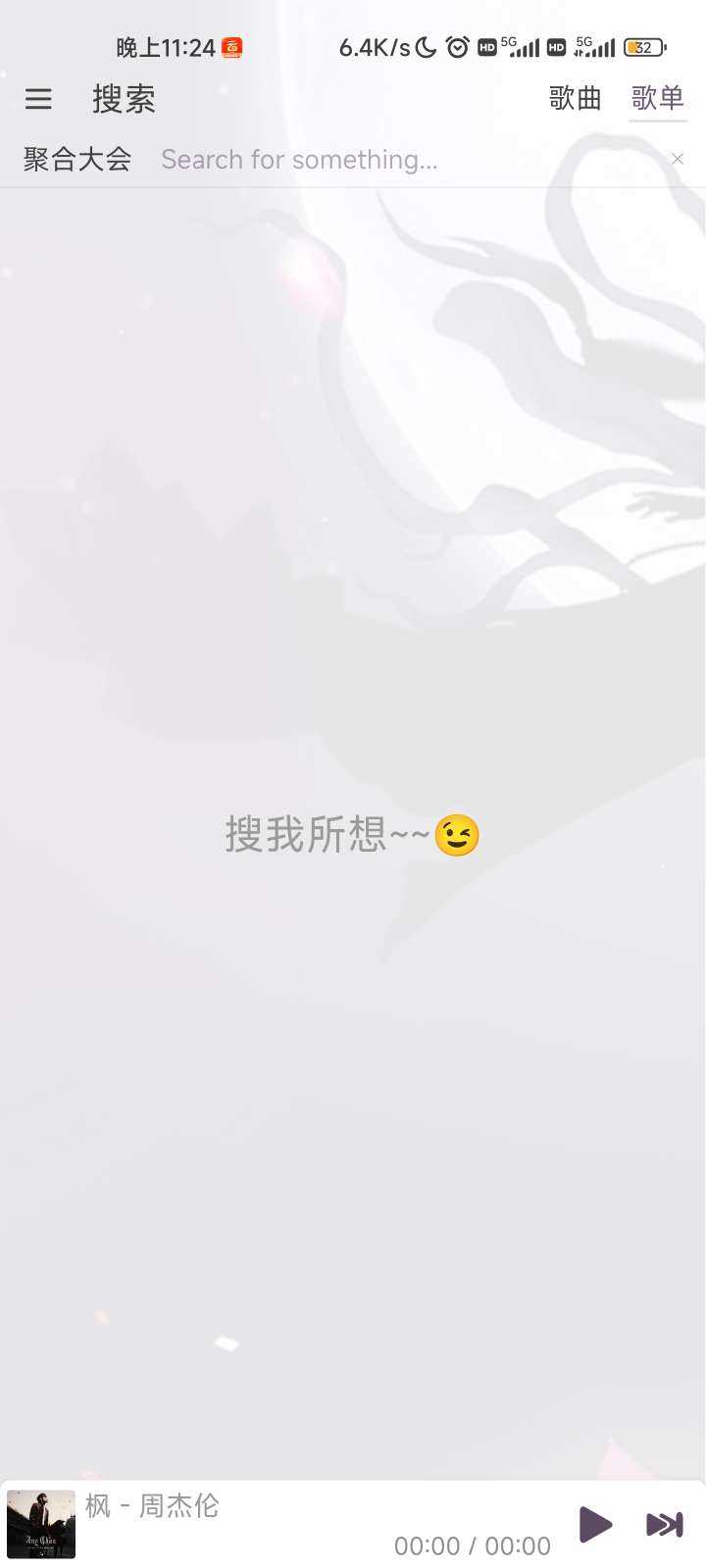Focus the Search for something field
The image size is (706, 1568).
point(392,159)
